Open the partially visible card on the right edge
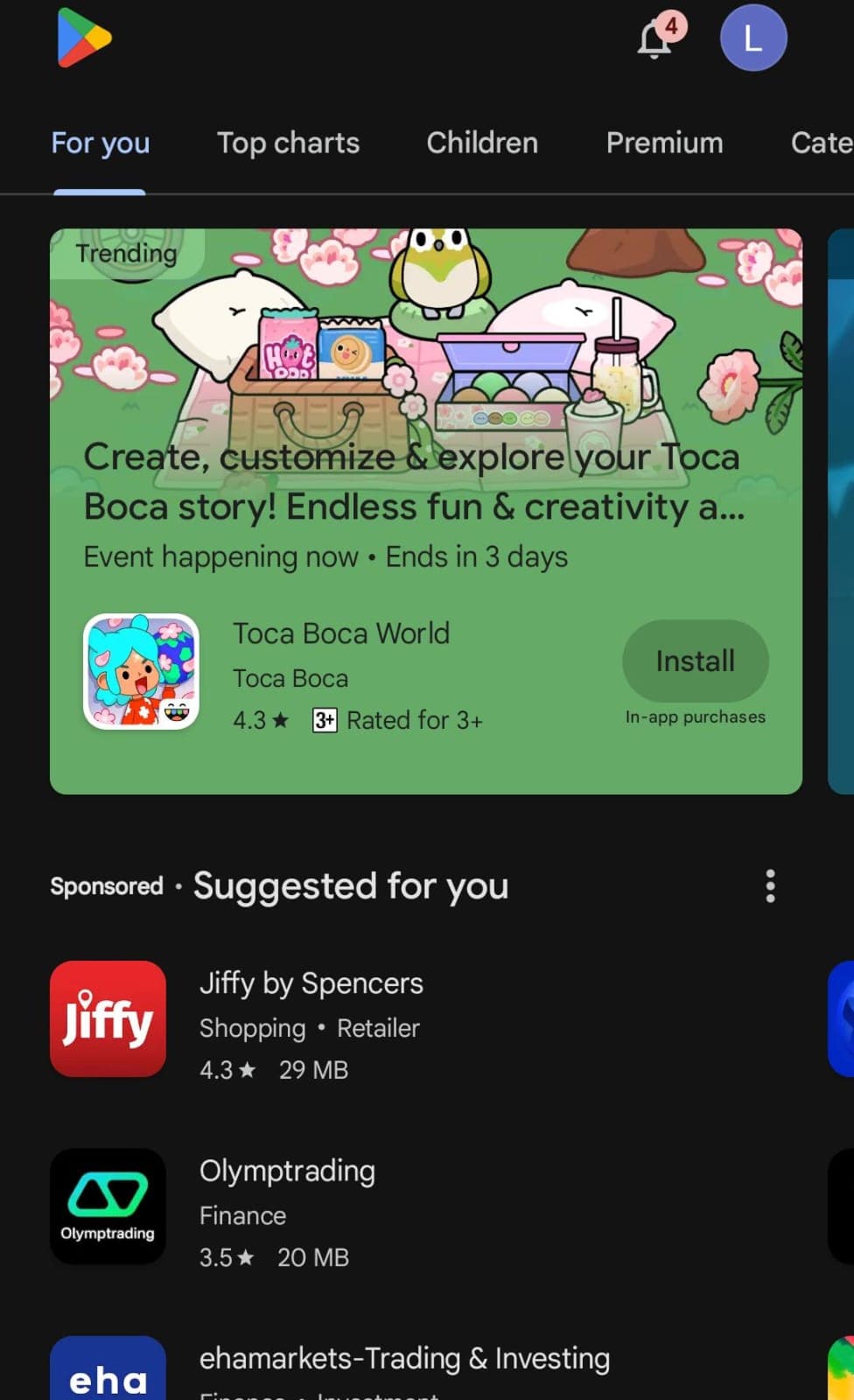The height and width of the screenshot is (1400, 854). pyautogui.click(x=842, y=507)
